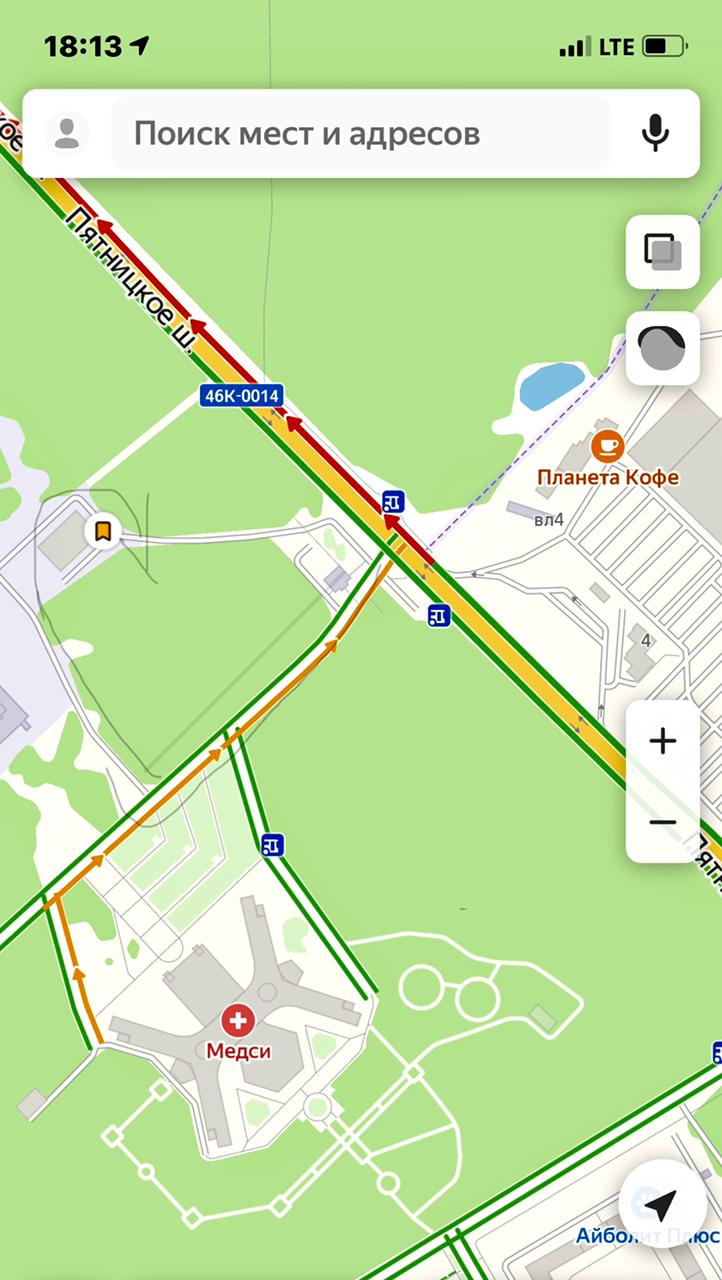Viewport: 722px width, 1280px height.
Task: Open the Планета Кофе place marker
Action: [607, 445]
